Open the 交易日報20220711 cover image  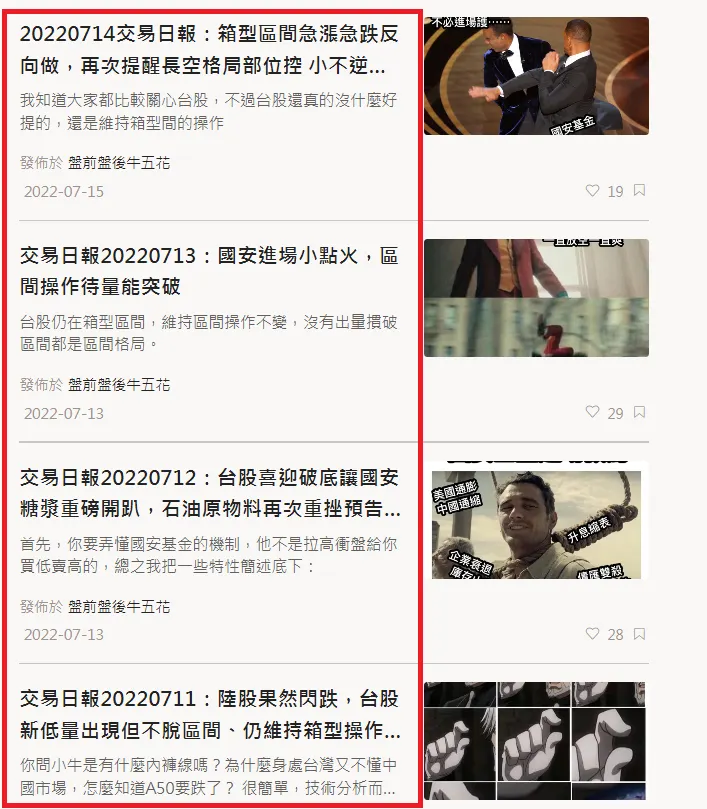pos(536,741)
